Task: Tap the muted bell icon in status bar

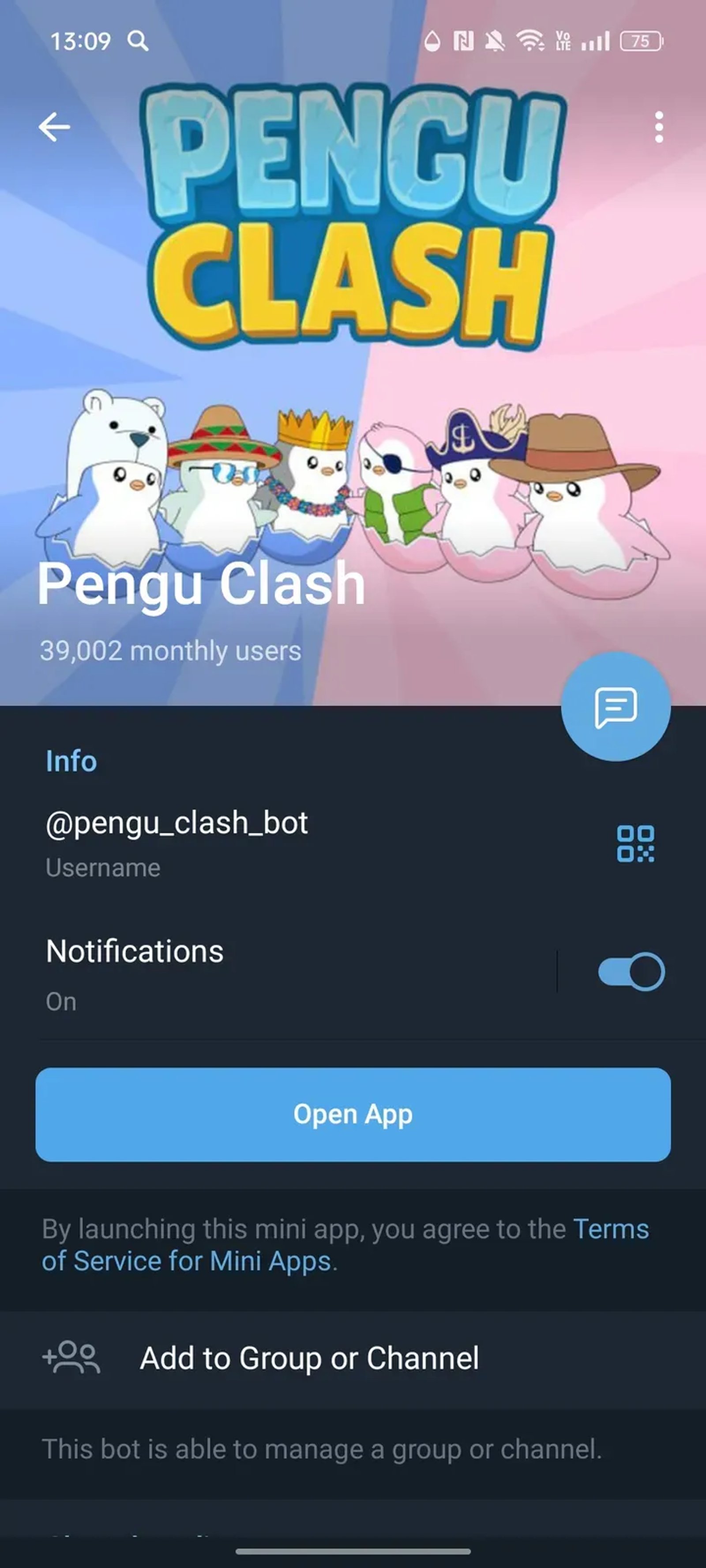Action: point(494,40)
